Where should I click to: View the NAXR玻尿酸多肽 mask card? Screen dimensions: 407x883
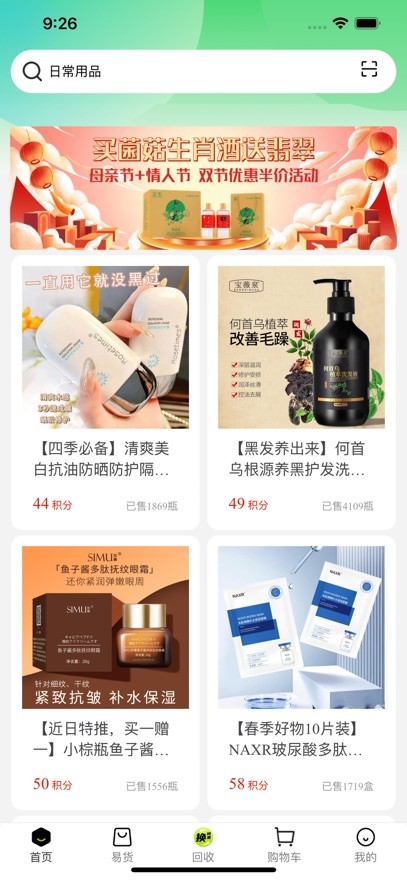301,672
